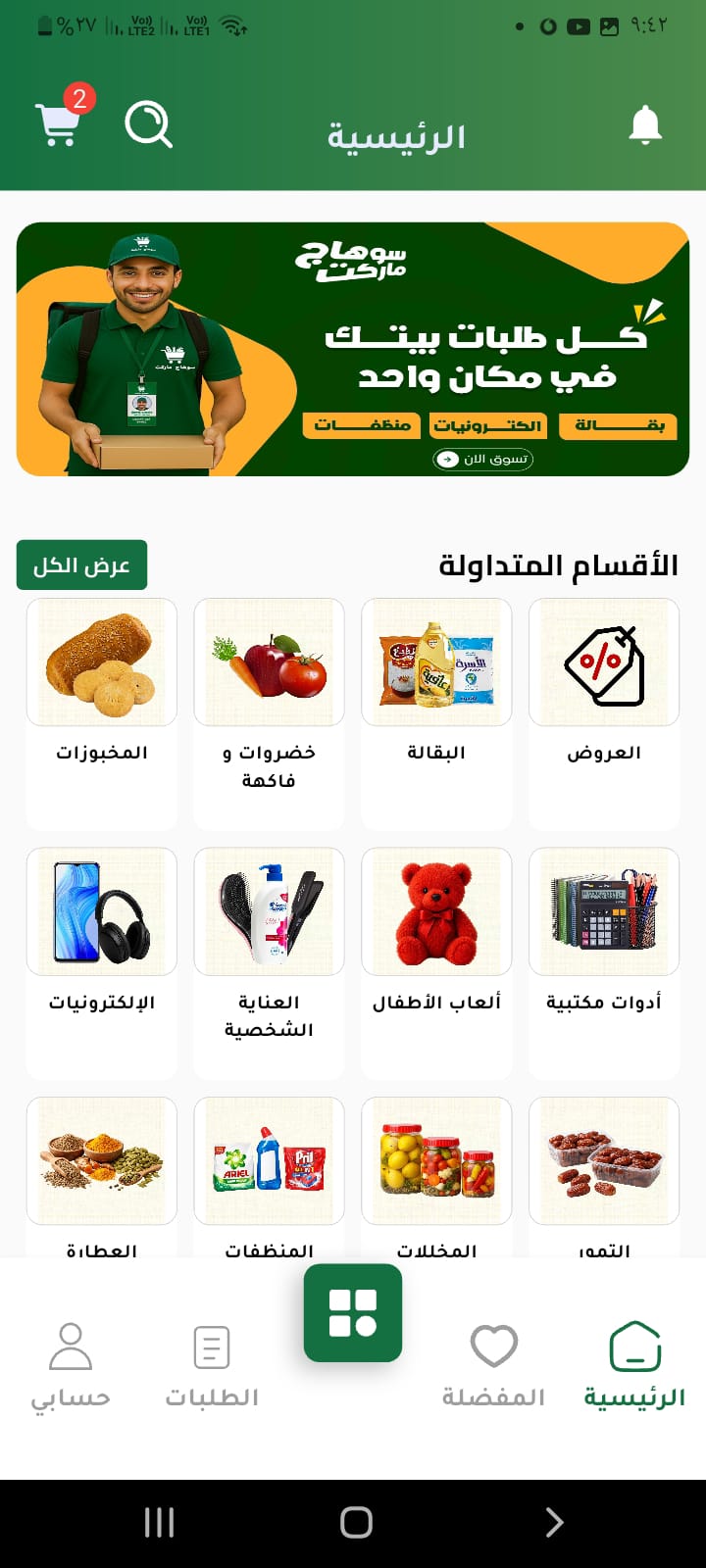Open حسابي profile icon
This screenshot has width=706, height=1568.
coord(71,1346)
